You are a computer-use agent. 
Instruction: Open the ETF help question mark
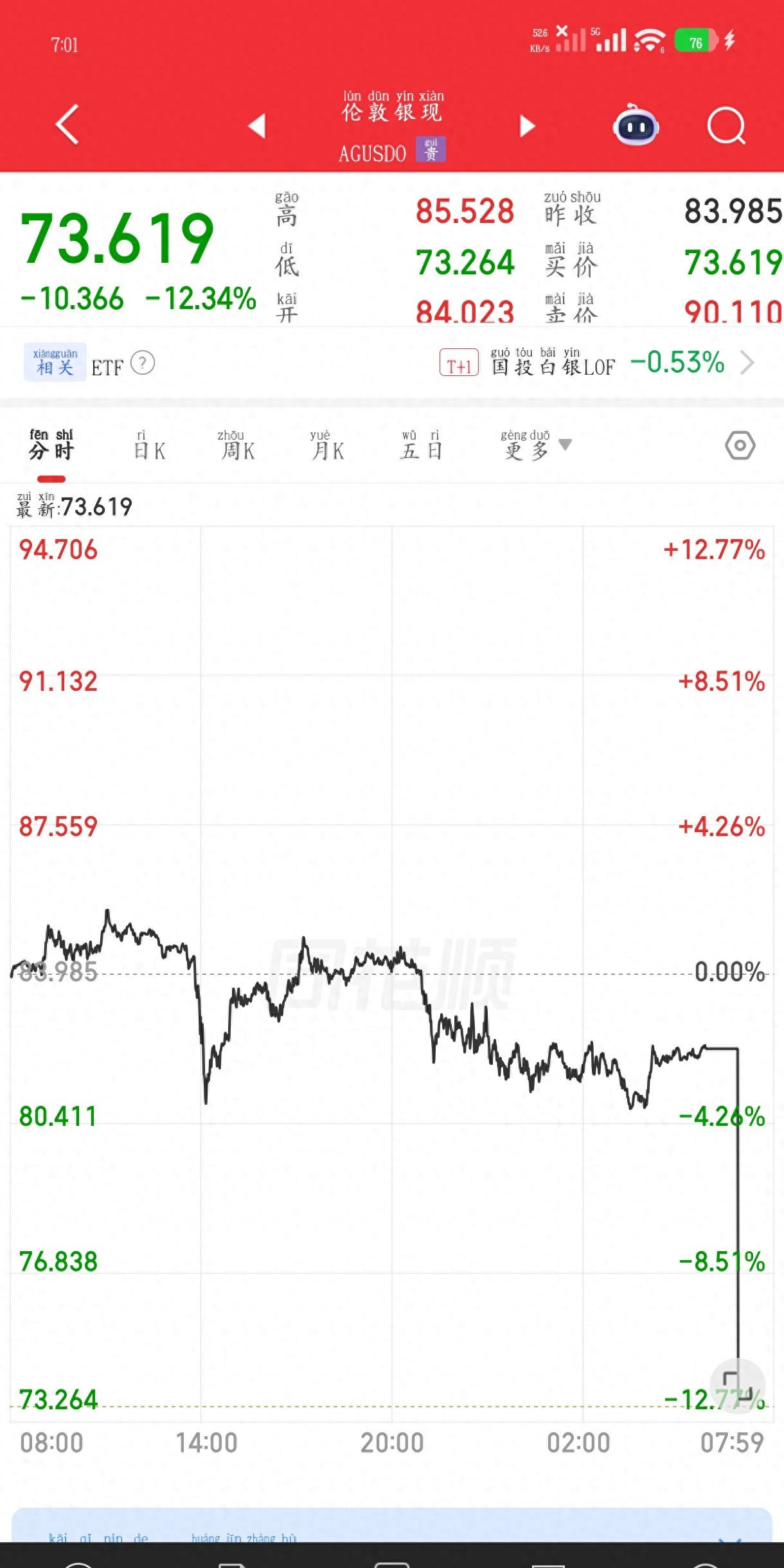click(143, 364)
